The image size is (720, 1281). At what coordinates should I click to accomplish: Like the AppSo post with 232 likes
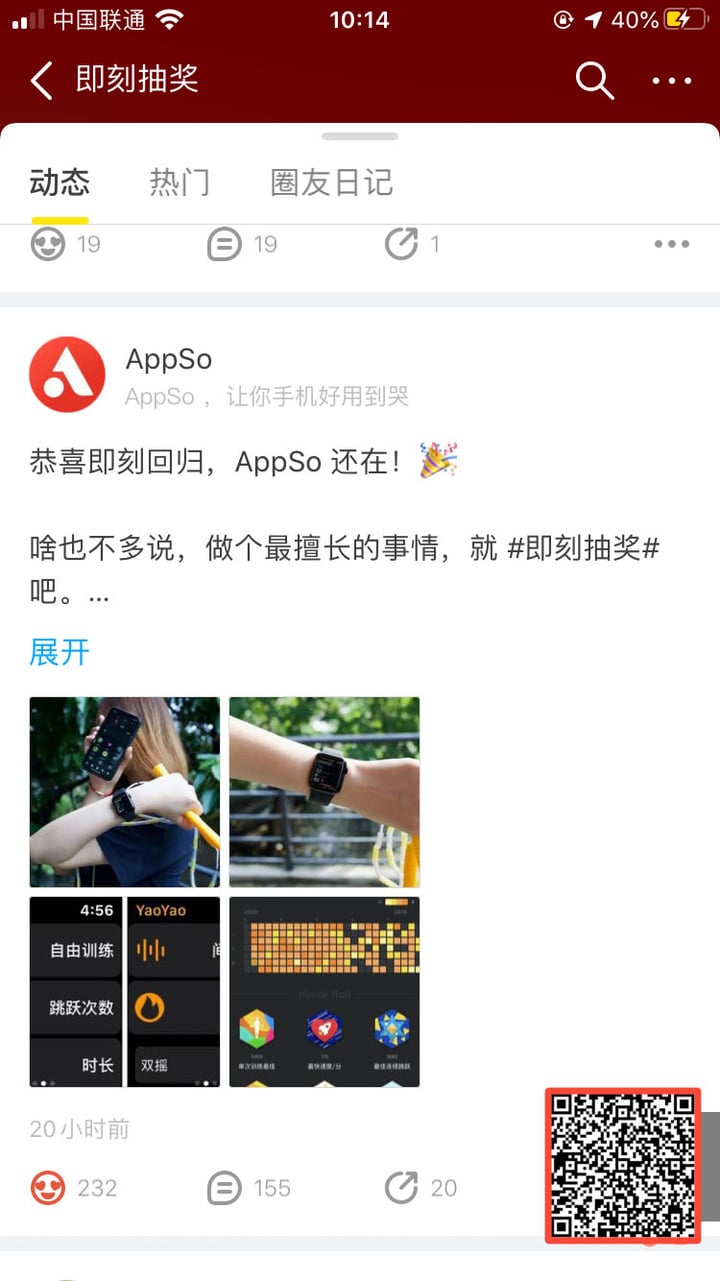tap(48, 1187)
